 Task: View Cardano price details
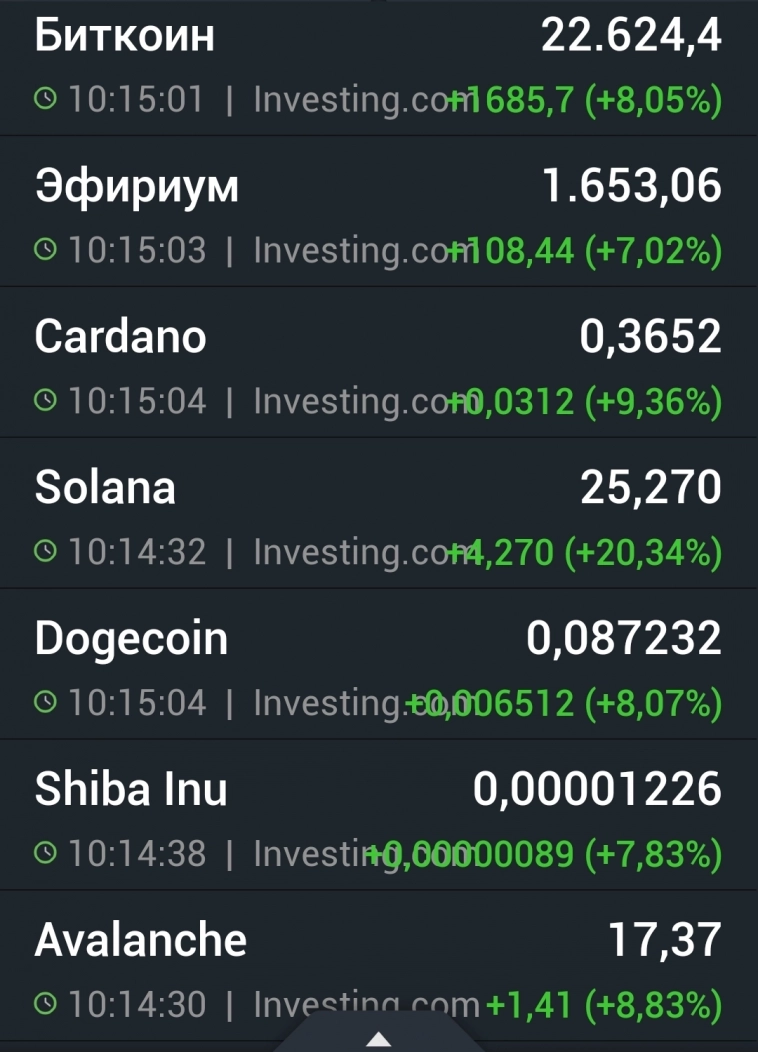pyautogui.click(x=378, y=366)
